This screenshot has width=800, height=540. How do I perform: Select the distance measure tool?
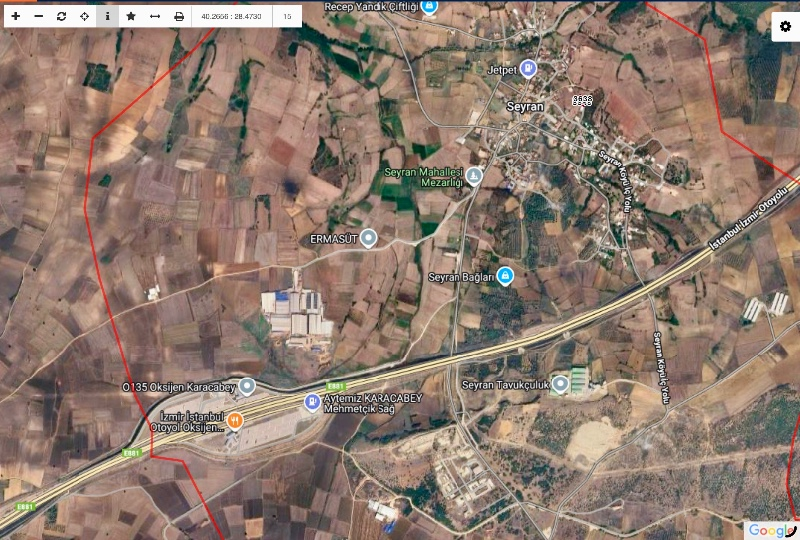tap(155, 16)
